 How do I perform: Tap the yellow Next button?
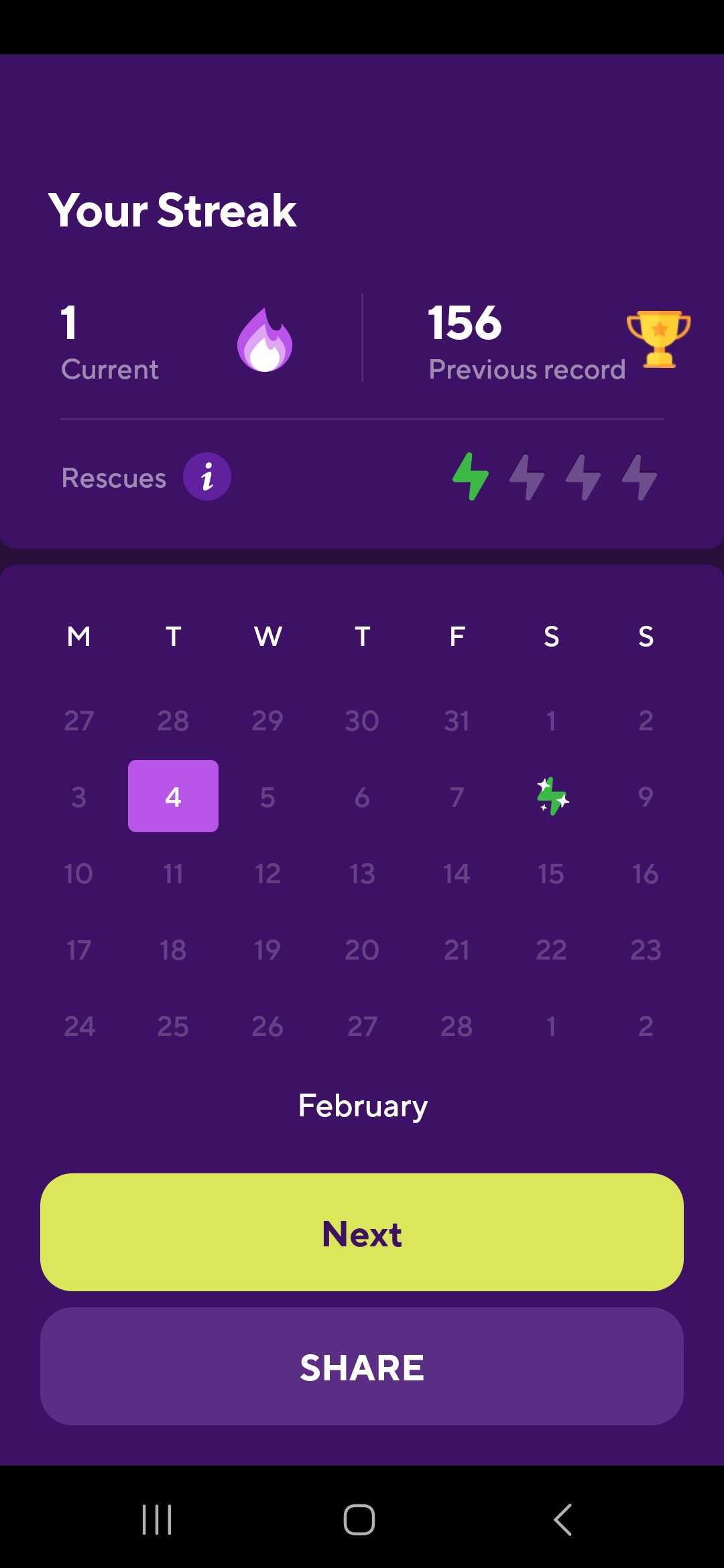(362, 1232)
